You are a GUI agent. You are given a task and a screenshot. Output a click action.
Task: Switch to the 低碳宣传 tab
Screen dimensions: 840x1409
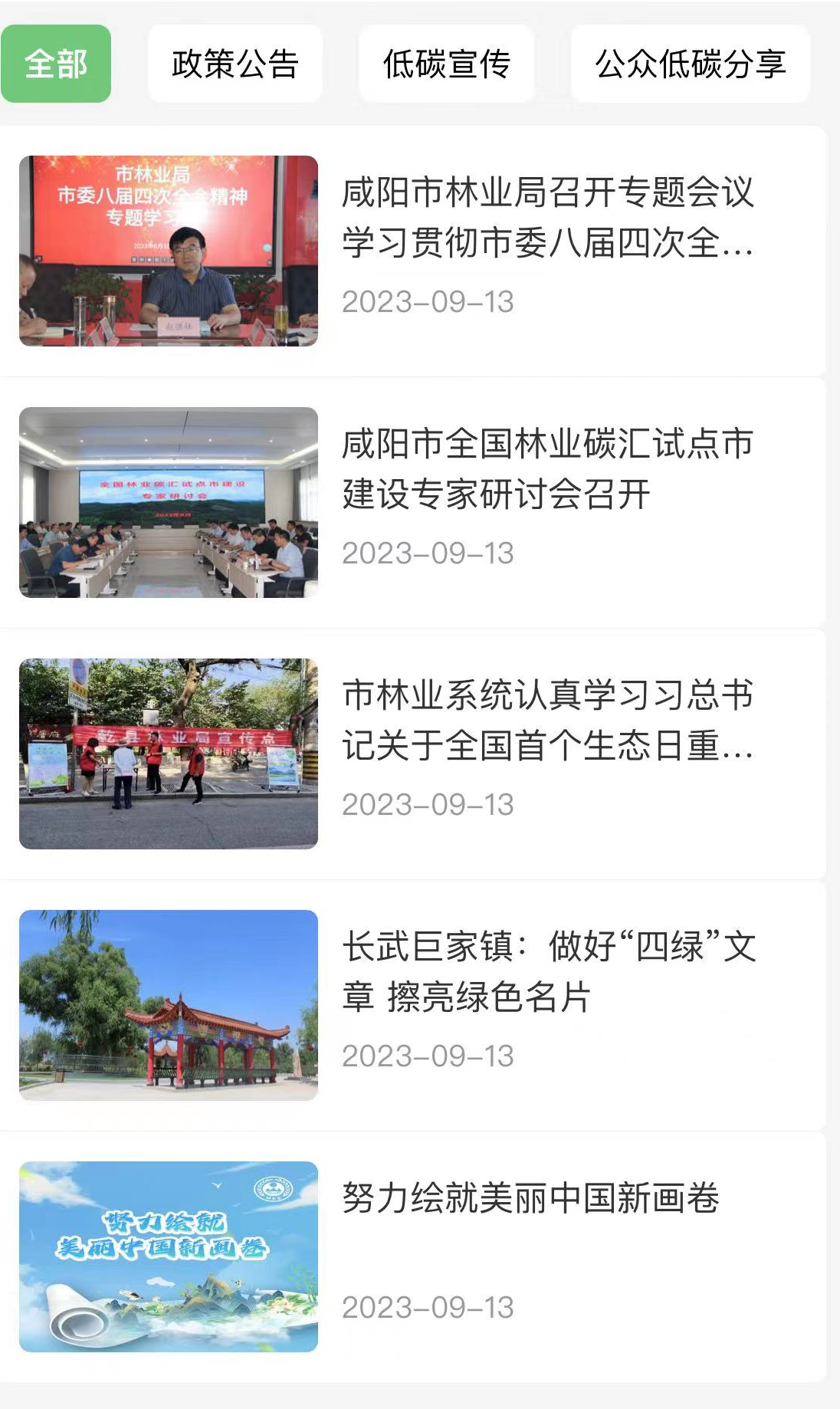(446, 64)
